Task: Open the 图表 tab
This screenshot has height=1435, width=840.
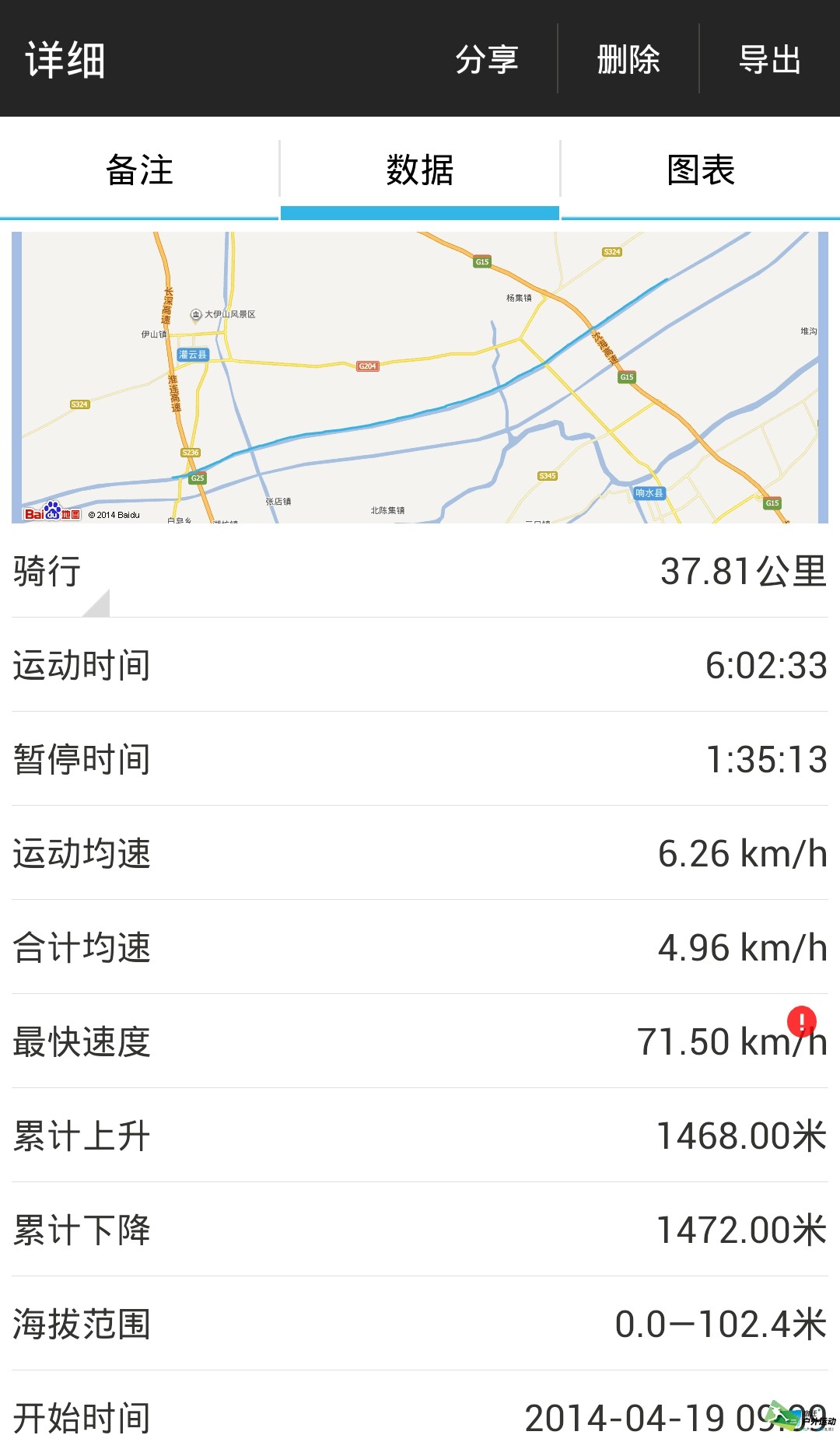Action: point(701,170)
